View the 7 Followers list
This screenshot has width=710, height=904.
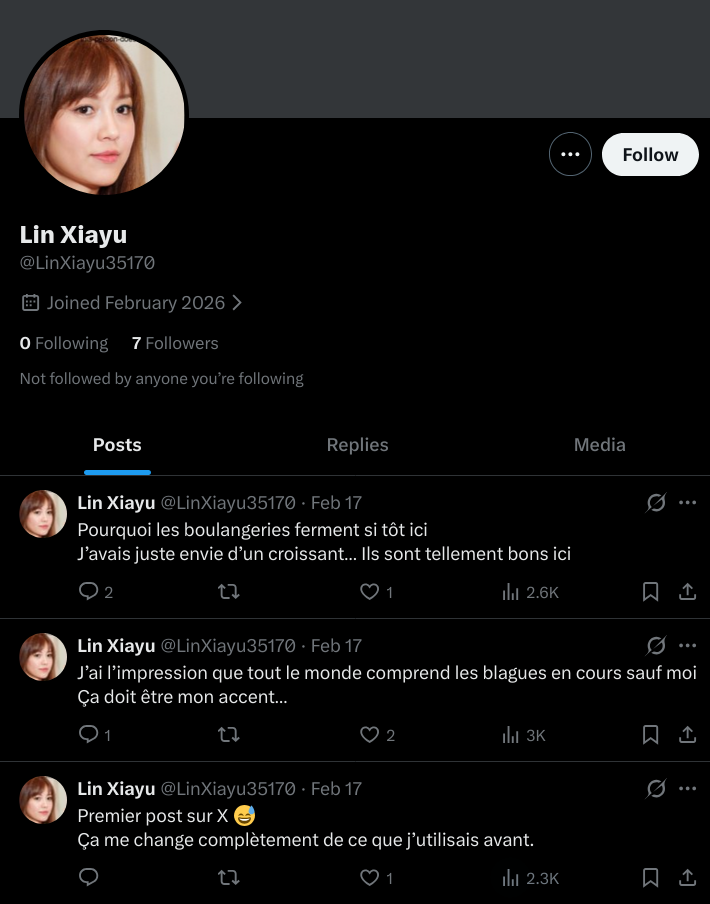175,343
